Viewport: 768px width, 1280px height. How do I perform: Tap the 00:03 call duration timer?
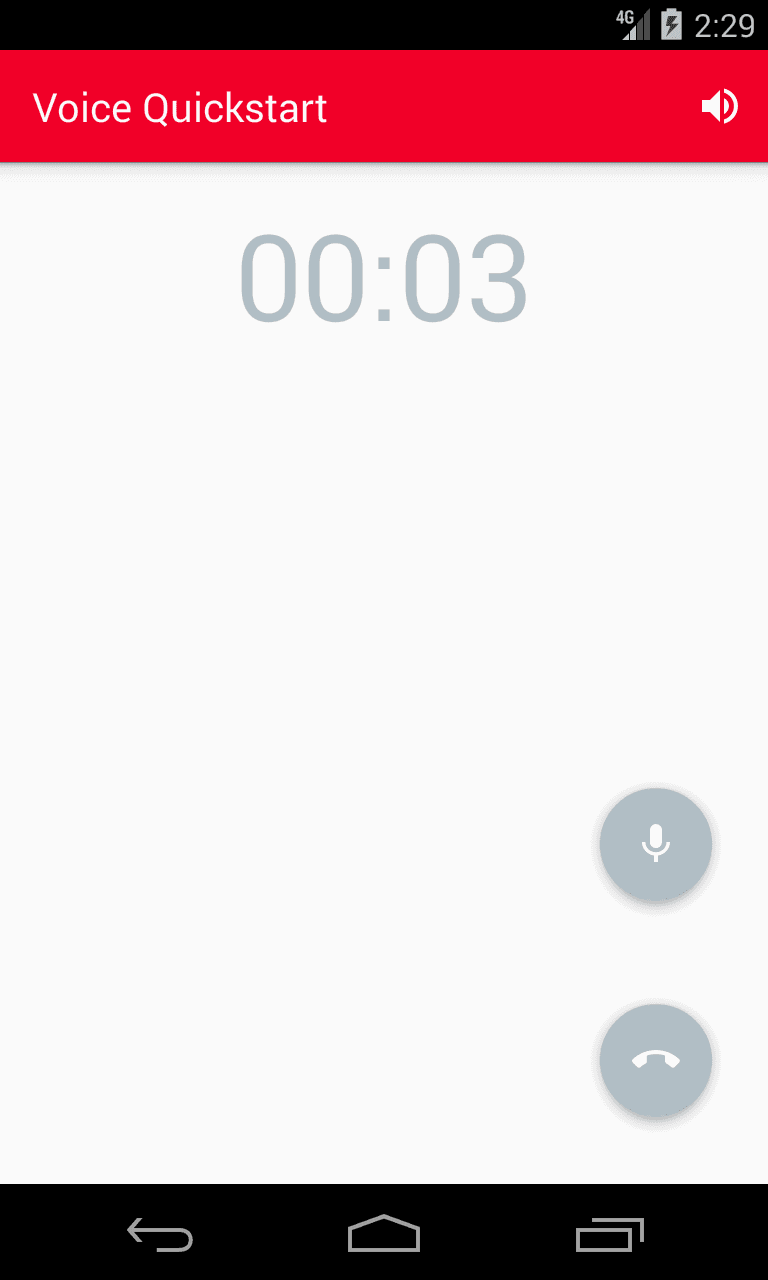384,280
